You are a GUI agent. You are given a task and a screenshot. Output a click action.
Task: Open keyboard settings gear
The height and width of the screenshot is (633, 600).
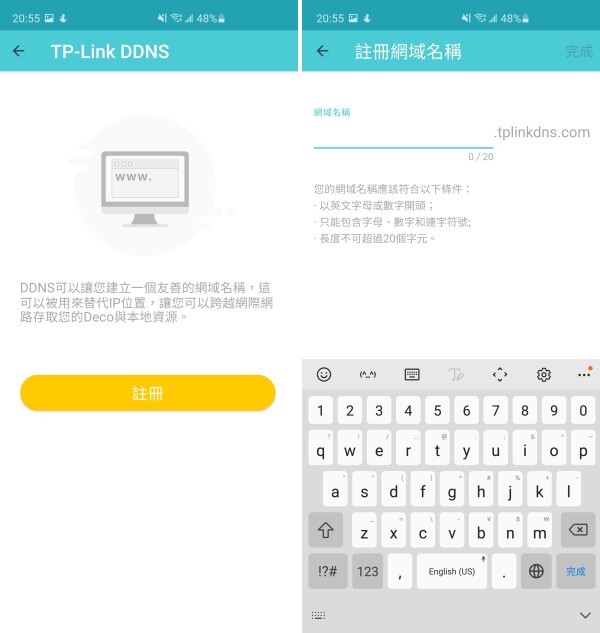tap(544, 374)
